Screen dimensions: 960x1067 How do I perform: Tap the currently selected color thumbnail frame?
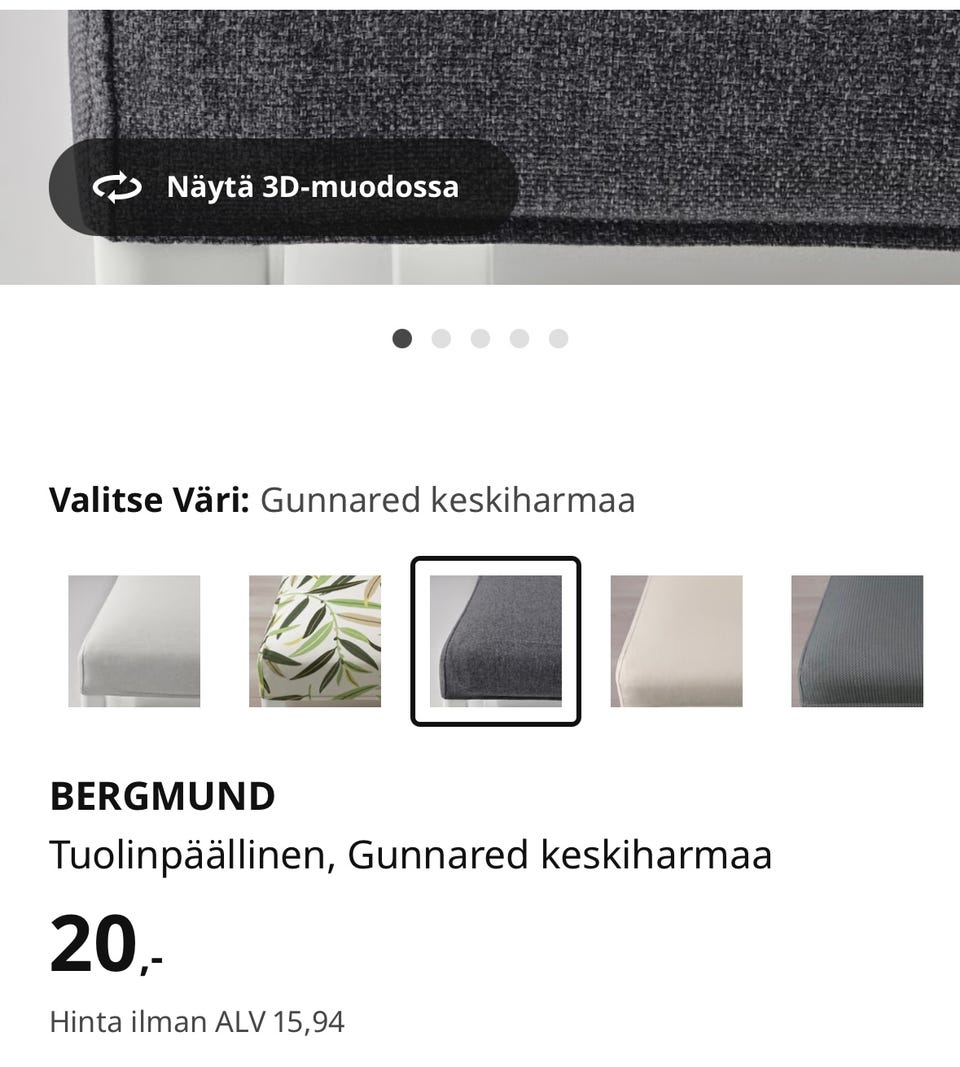tap(496, 638)
